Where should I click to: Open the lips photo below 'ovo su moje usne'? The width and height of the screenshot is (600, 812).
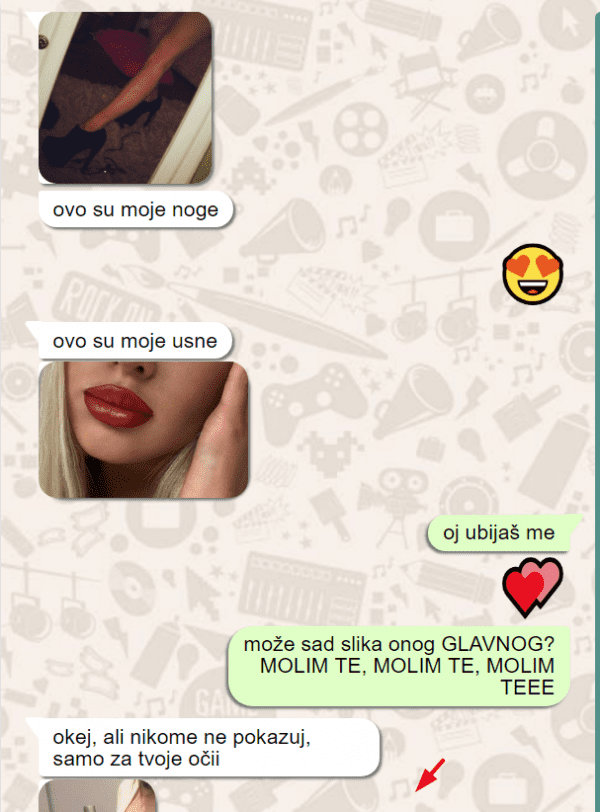click(x=143, y=430)
